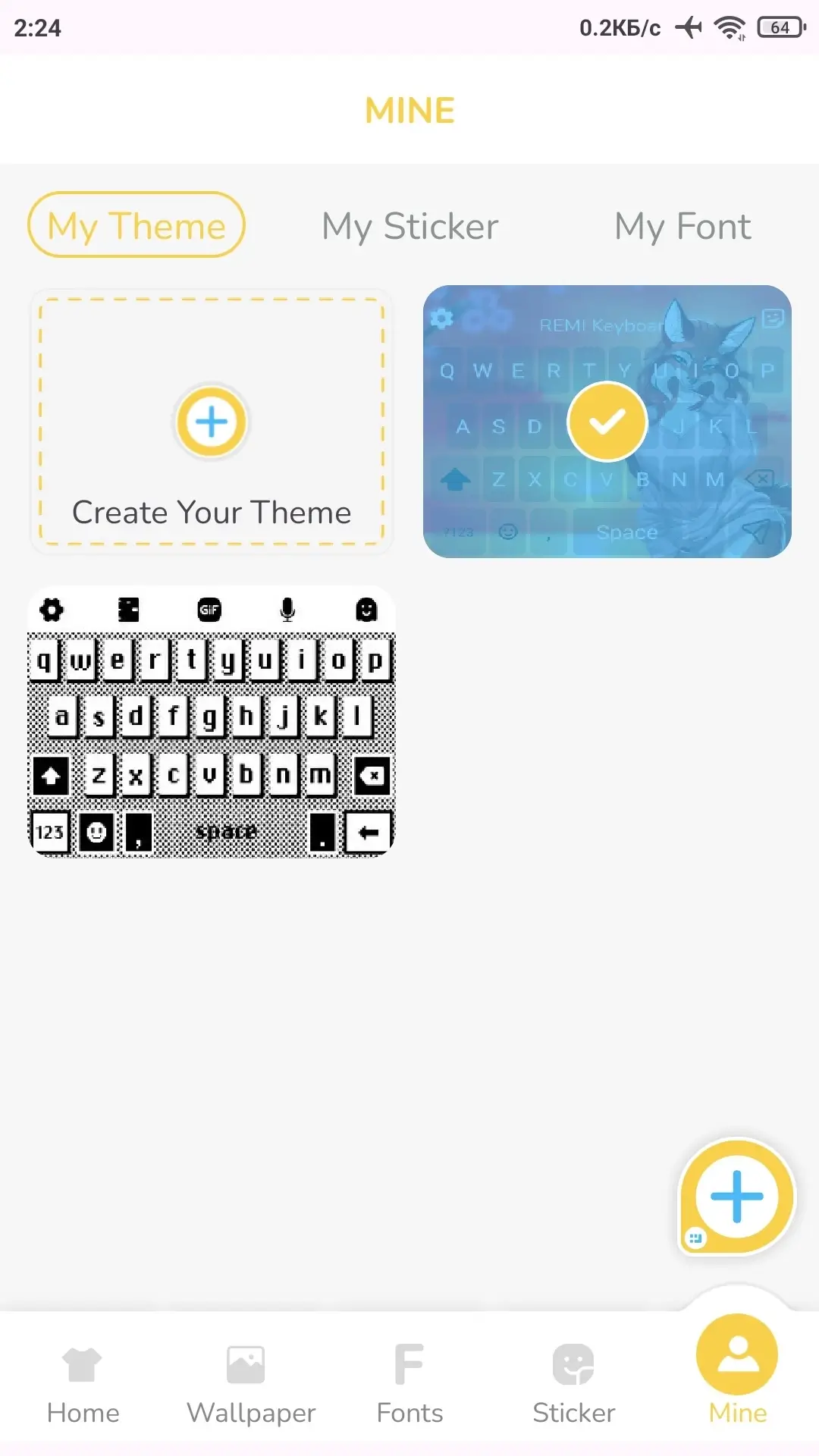819x1456 pixels.
Task: Open the Wallpaper tab
Action: click(x=251, y=1385)
